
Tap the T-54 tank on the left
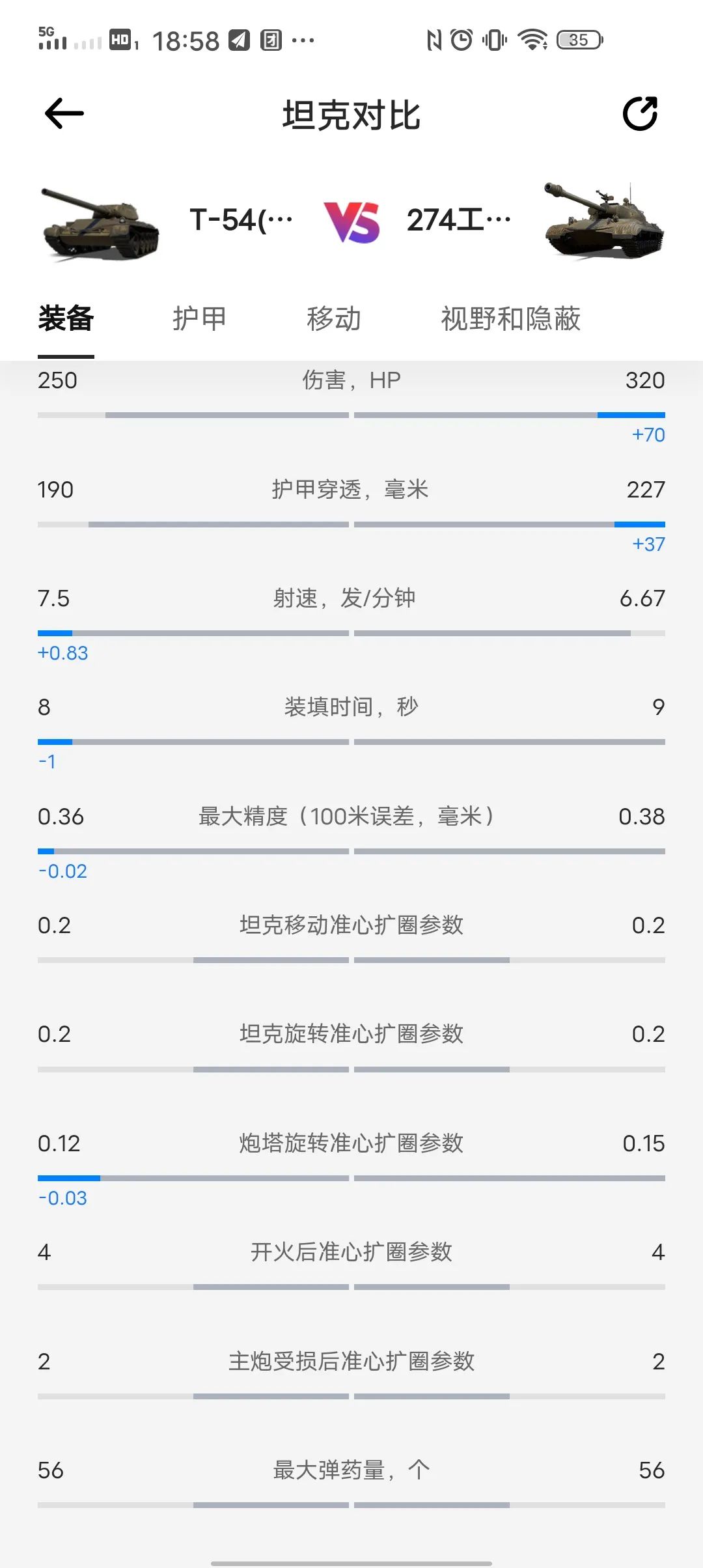pyautogui.click(x=101, y=223)
